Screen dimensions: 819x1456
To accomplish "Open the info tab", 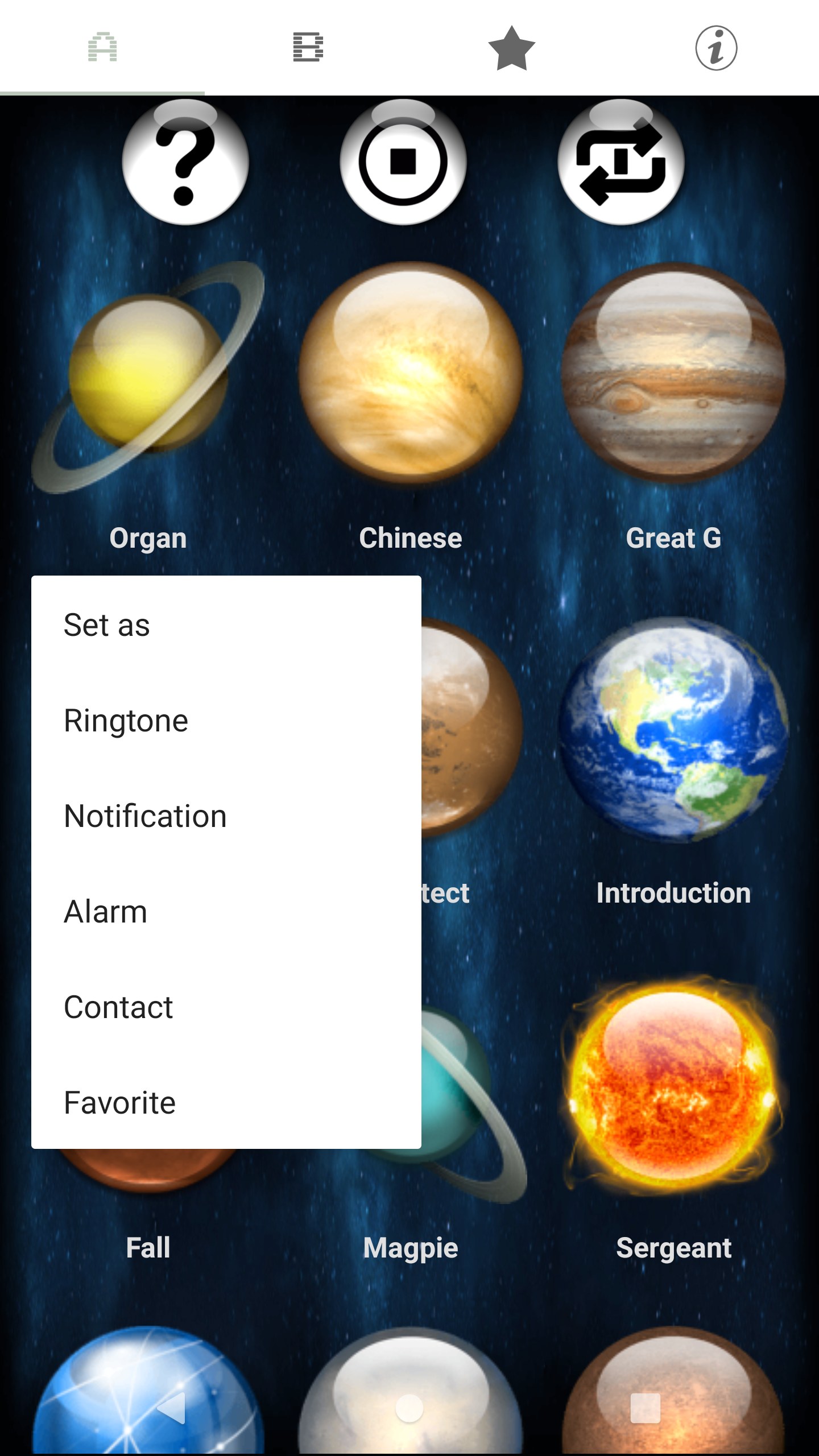I will tap(716, 47).
